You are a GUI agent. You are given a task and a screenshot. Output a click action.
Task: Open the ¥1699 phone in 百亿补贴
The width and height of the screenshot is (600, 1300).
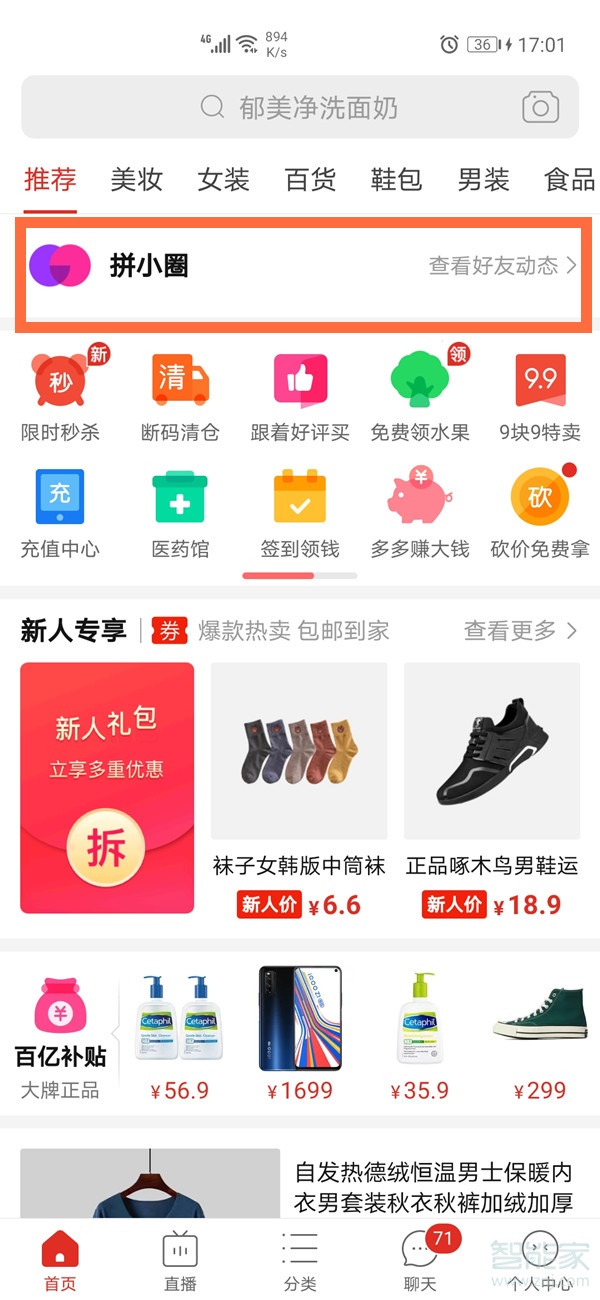pyautogui.click(x=300, y=1030)
